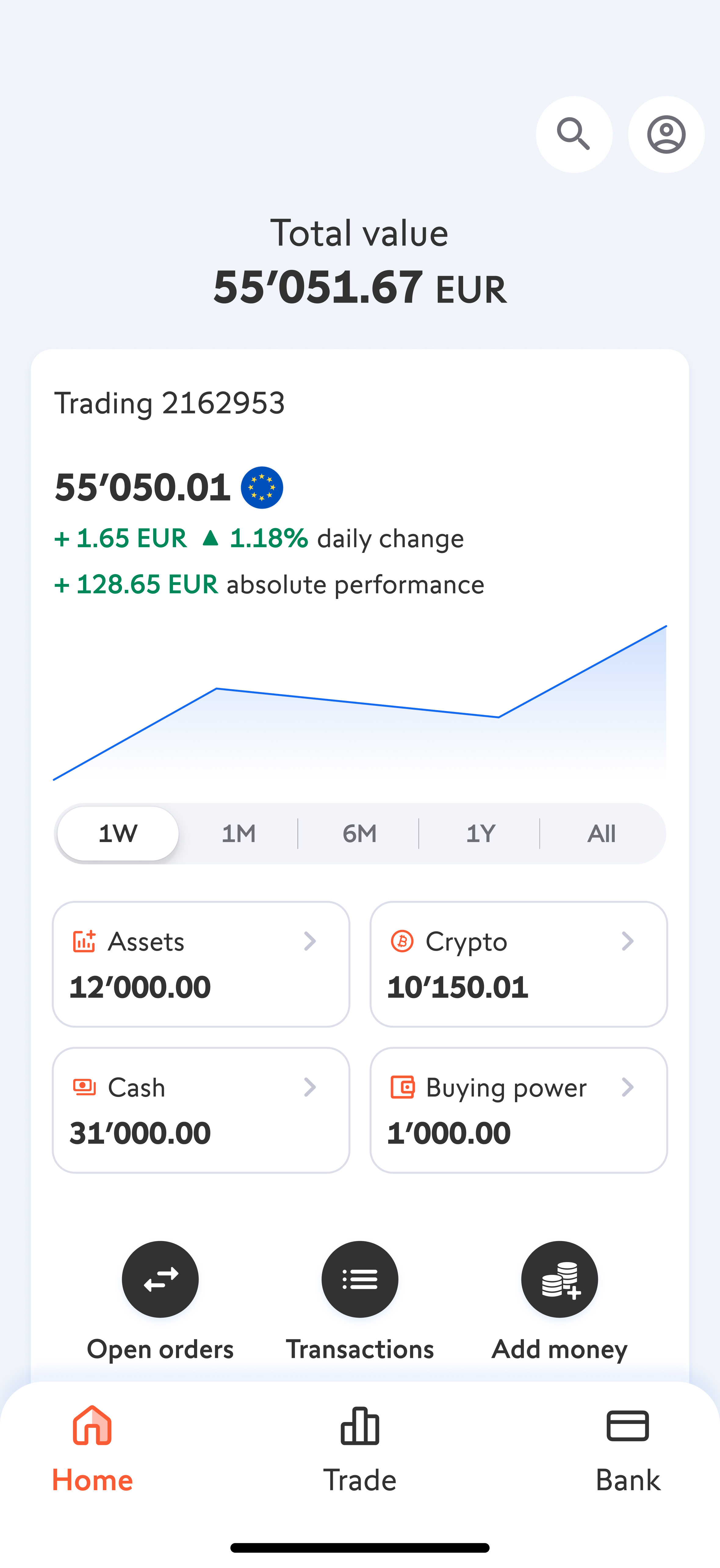Image resolution: width=720 pixels, height=1568 pixels.
Task: Show the All time chart range
Action: pos(601,833)
